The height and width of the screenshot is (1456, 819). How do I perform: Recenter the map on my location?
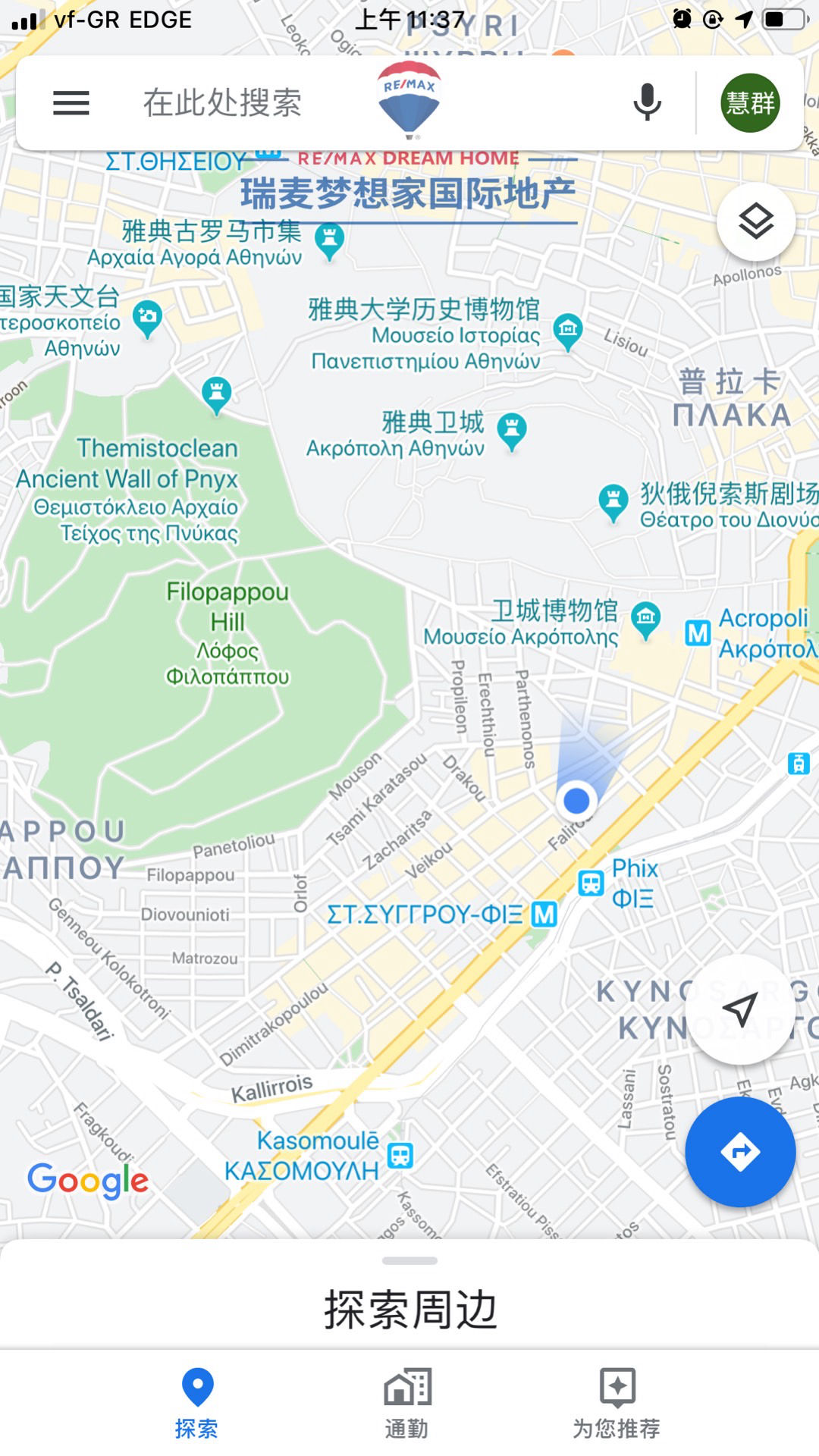point(740,1009)
